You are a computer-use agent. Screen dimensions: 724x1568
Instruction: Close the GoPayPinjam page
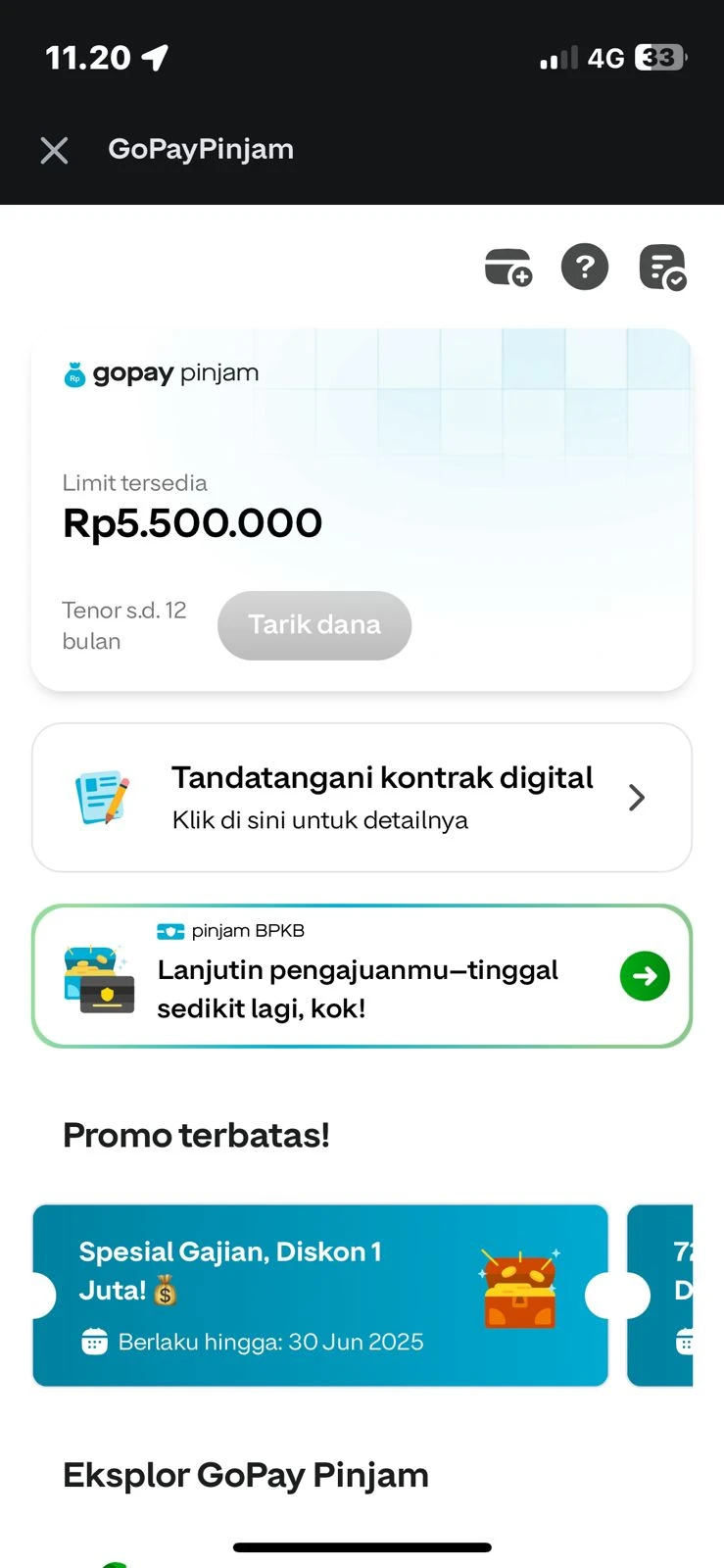[x=54, y=150]
